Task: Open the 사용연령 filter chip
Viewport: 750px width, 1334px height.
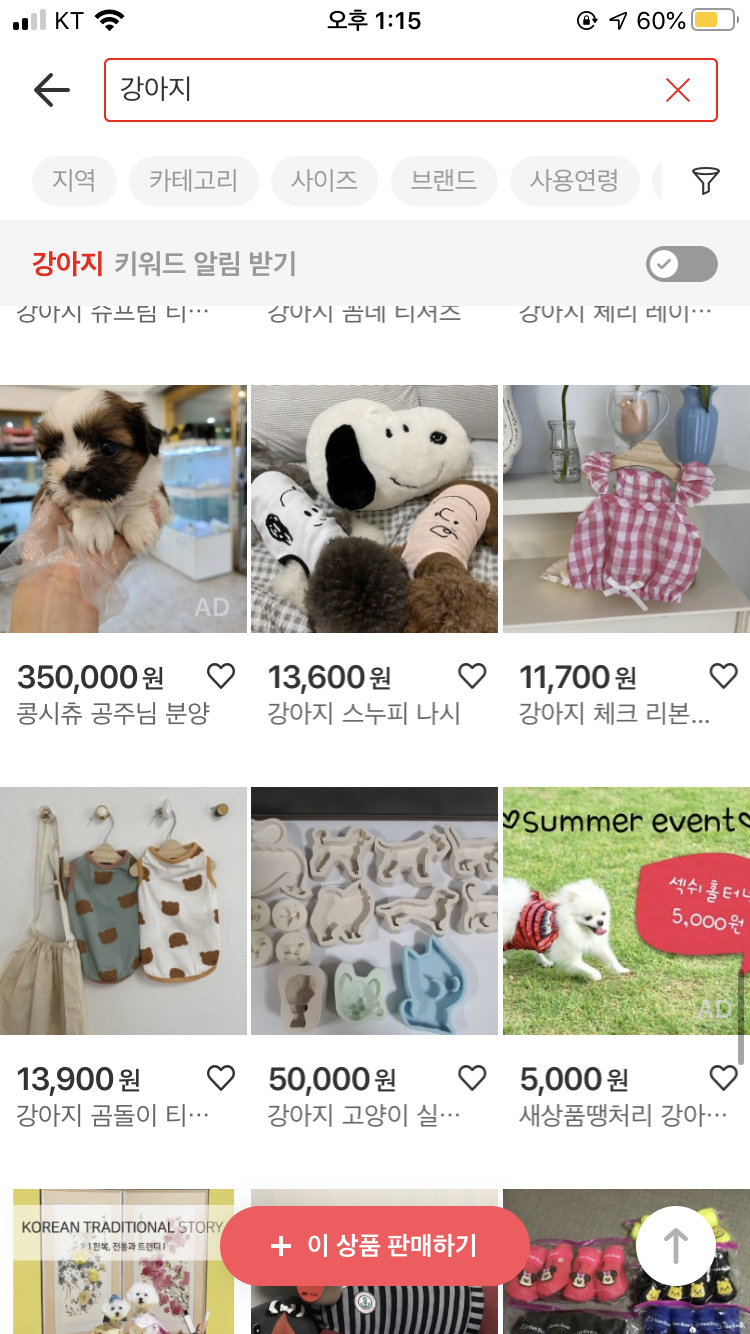Action: coord(574,181)
